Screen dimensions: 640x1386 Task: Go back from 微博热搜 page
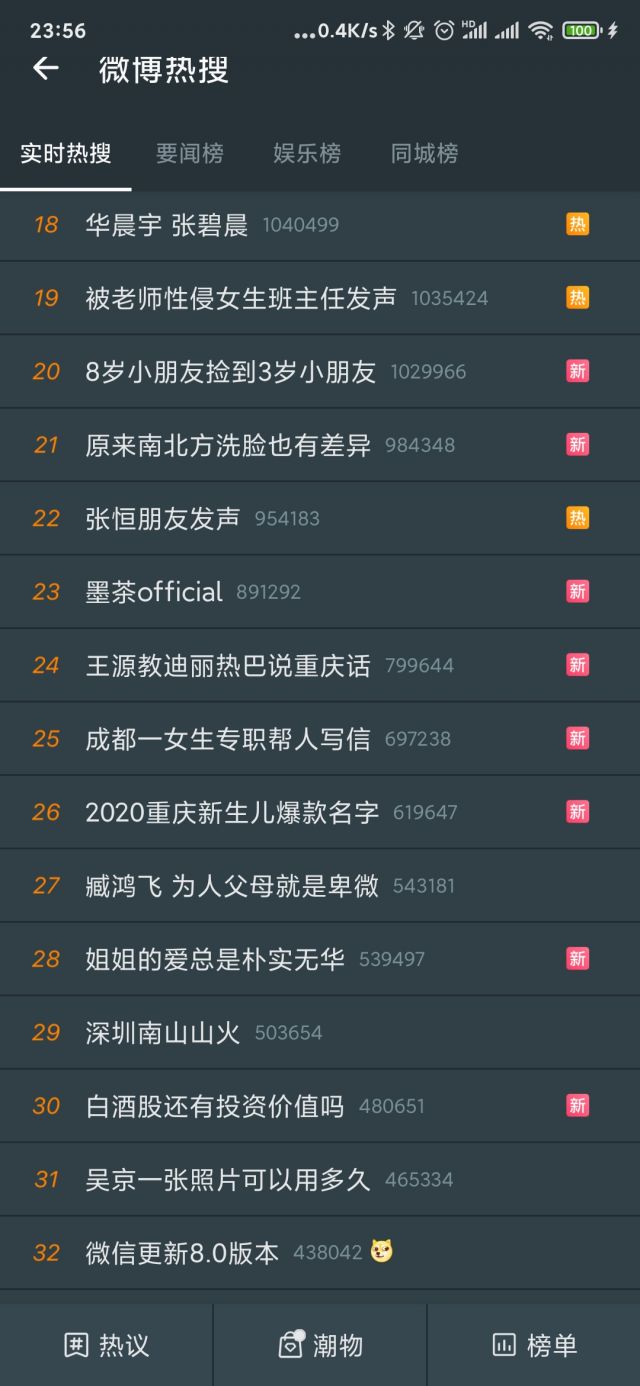point(46,68)
